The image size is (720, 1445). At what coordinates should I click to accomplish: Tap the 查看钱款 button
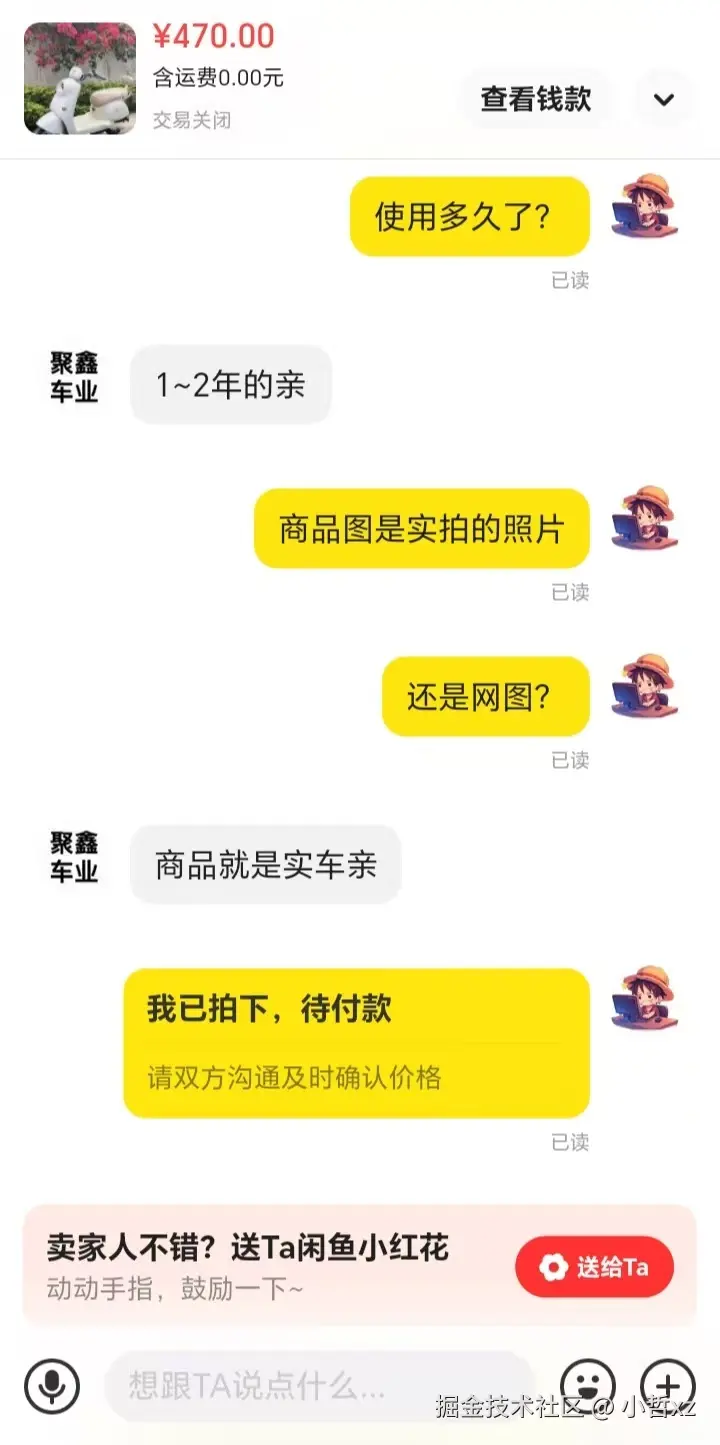pos(535,99)
